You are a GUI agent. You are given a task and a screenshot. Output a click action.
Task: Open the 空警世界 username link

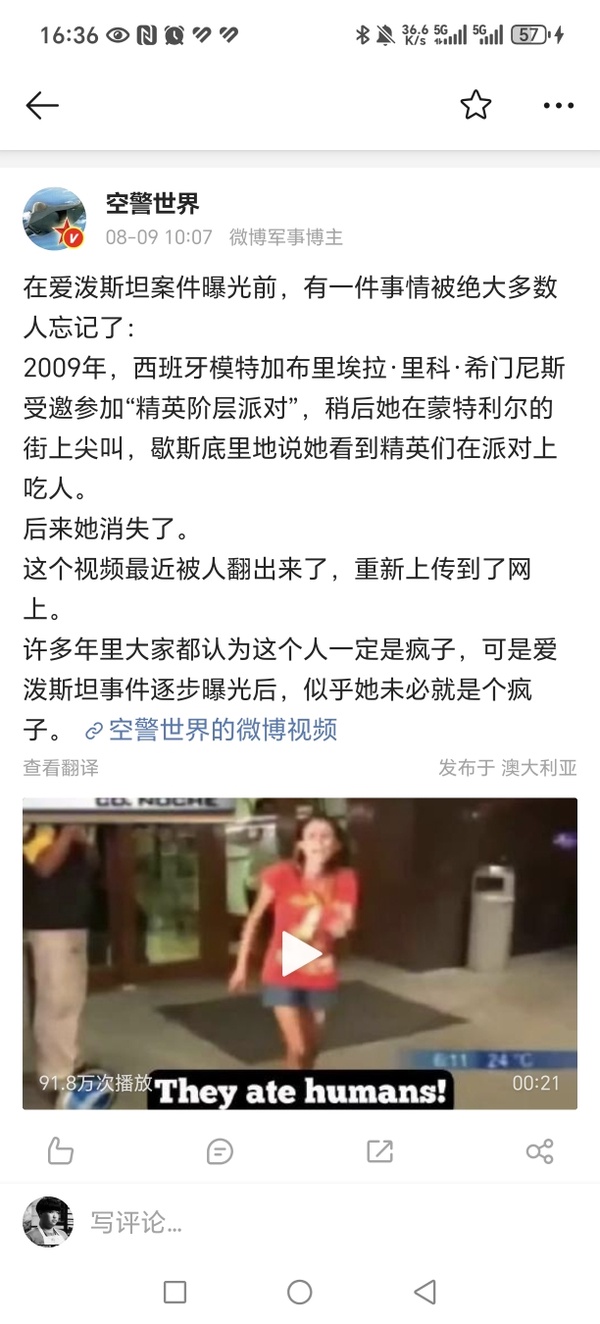click(x=153, y=203)
